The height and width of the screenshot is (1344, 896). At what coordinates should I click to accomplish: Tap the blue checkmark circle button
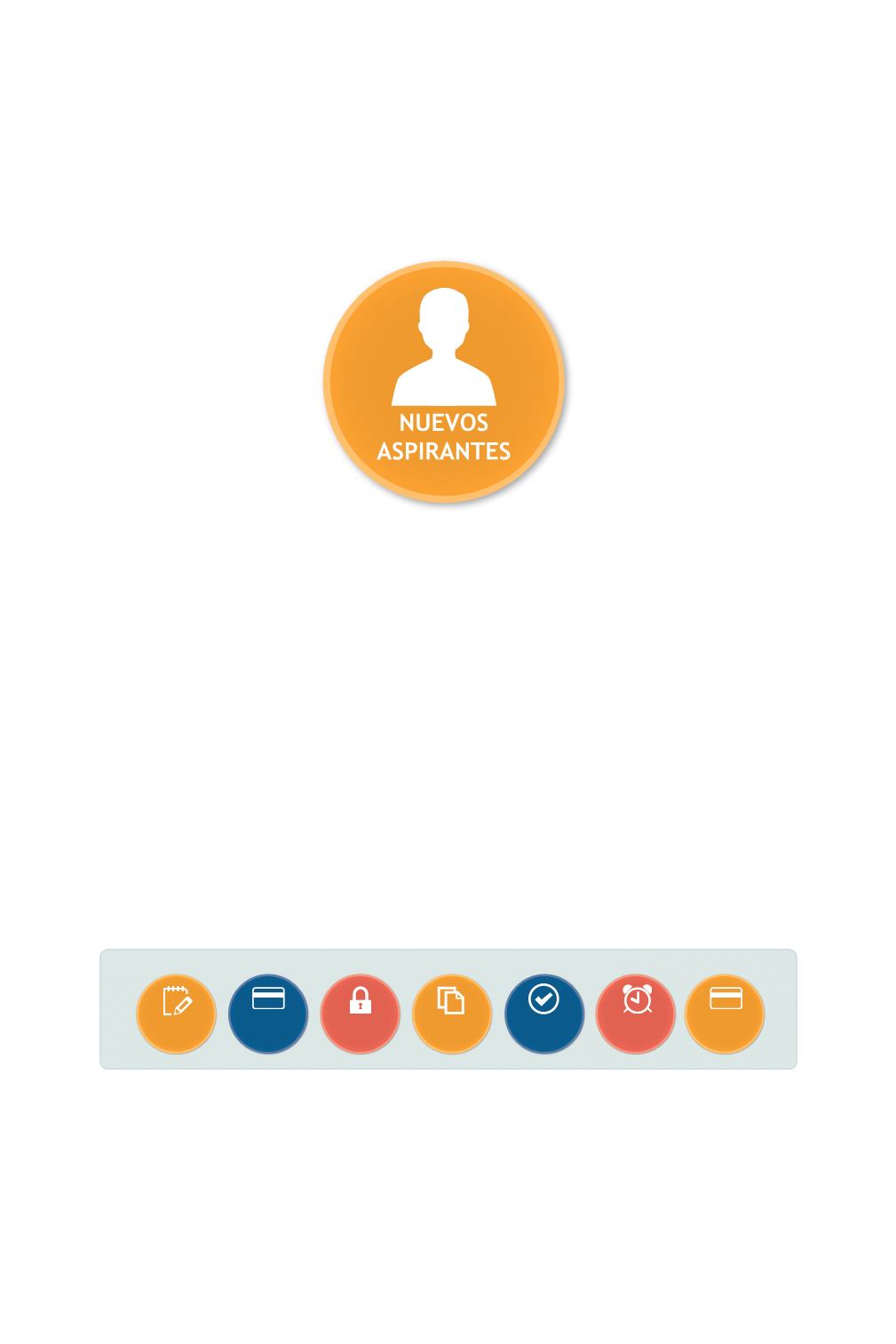(543, 1013)
